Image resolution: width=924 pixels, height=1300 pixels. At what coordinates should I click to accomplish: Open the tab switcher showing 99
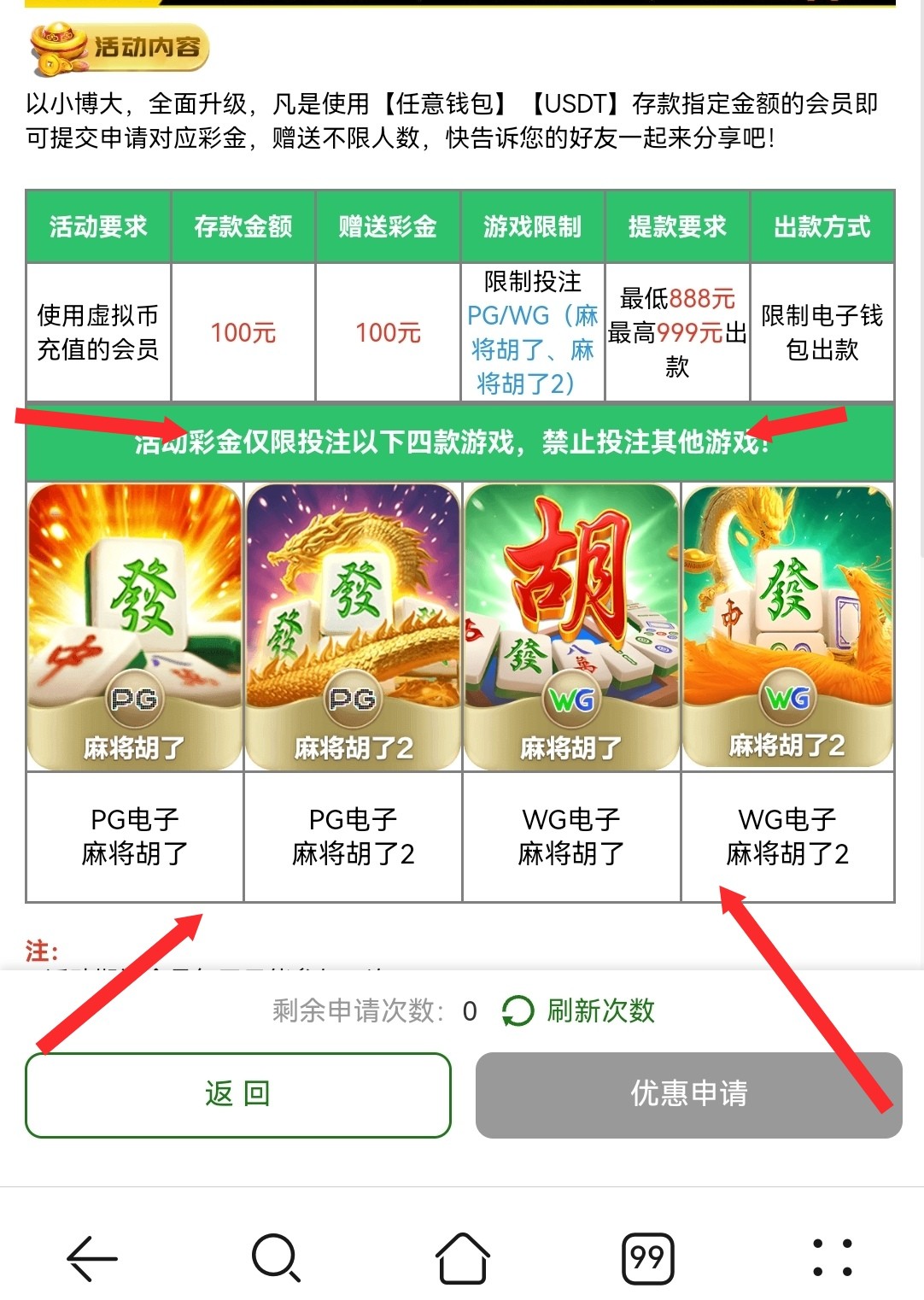tap(647, 1258)
